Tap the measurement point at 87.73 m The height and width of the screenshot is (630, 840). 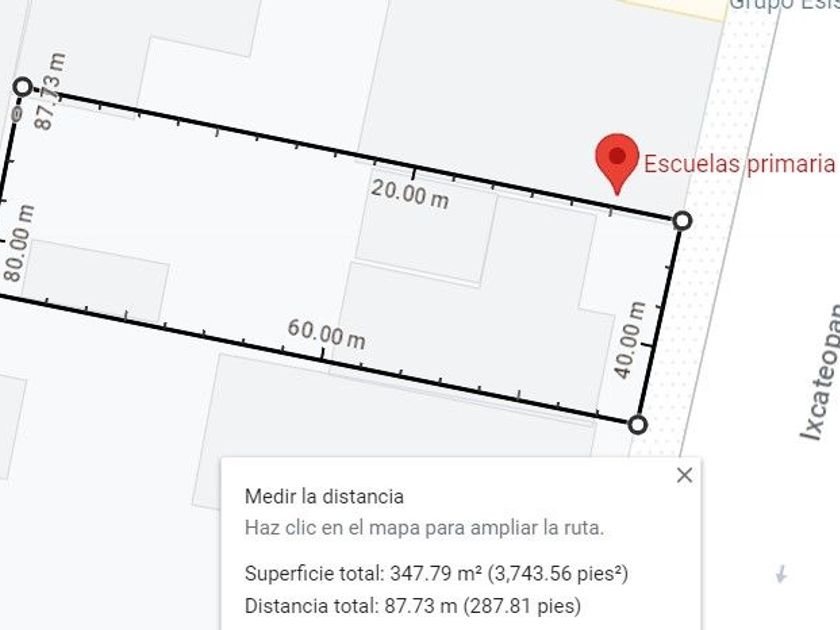(x=22, y=87)
